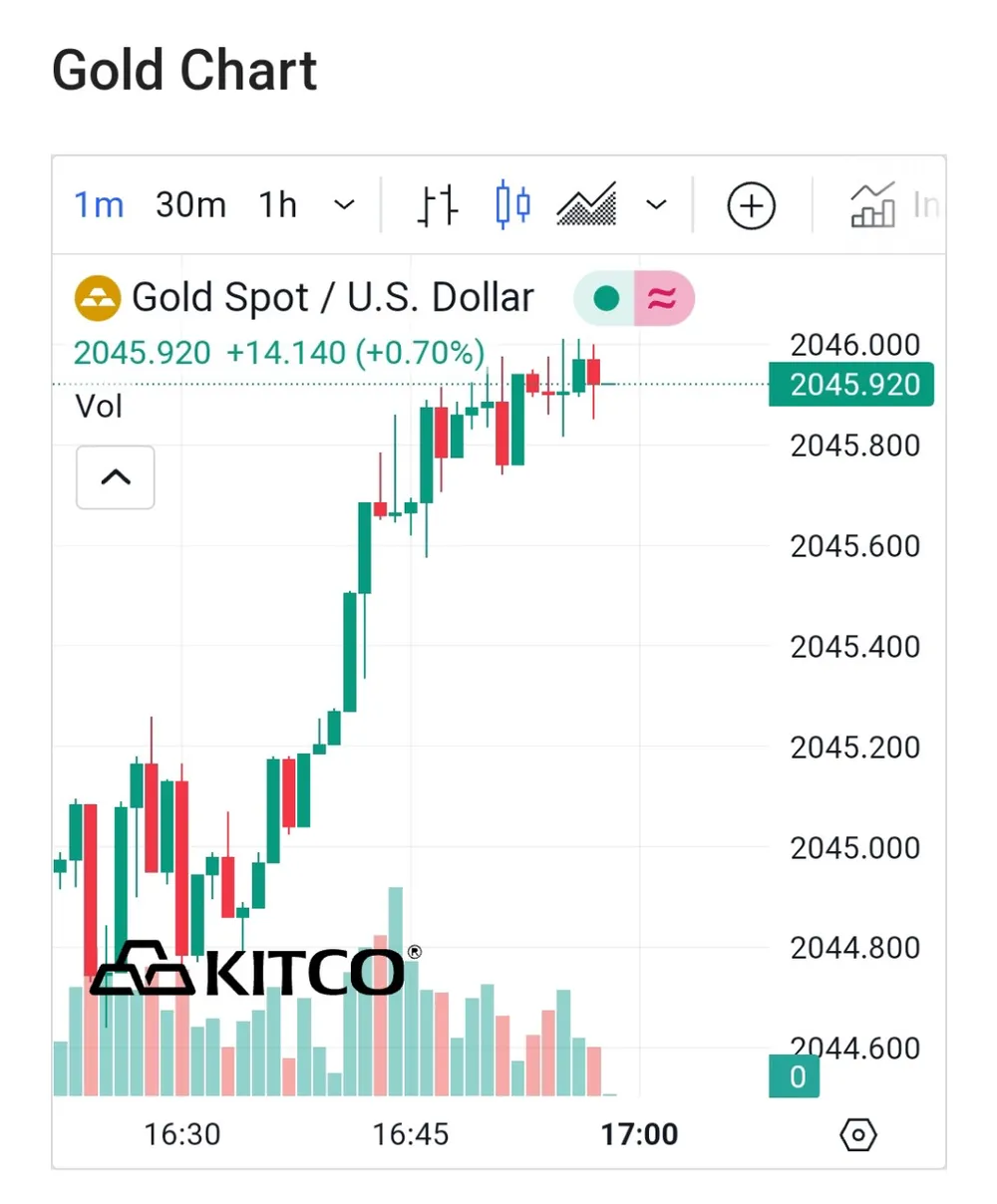
Task: Expand the chart style dropdown arrow
Action: 656,205
